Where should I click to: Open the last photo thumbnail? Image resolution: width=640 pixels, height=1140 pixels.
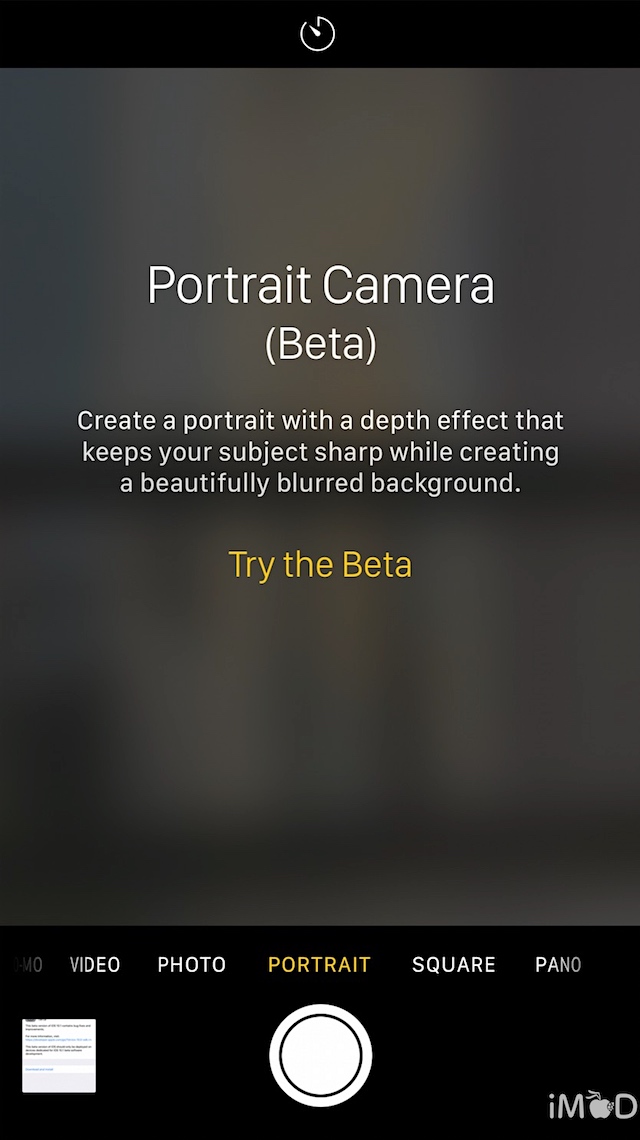click(59, 1056)
